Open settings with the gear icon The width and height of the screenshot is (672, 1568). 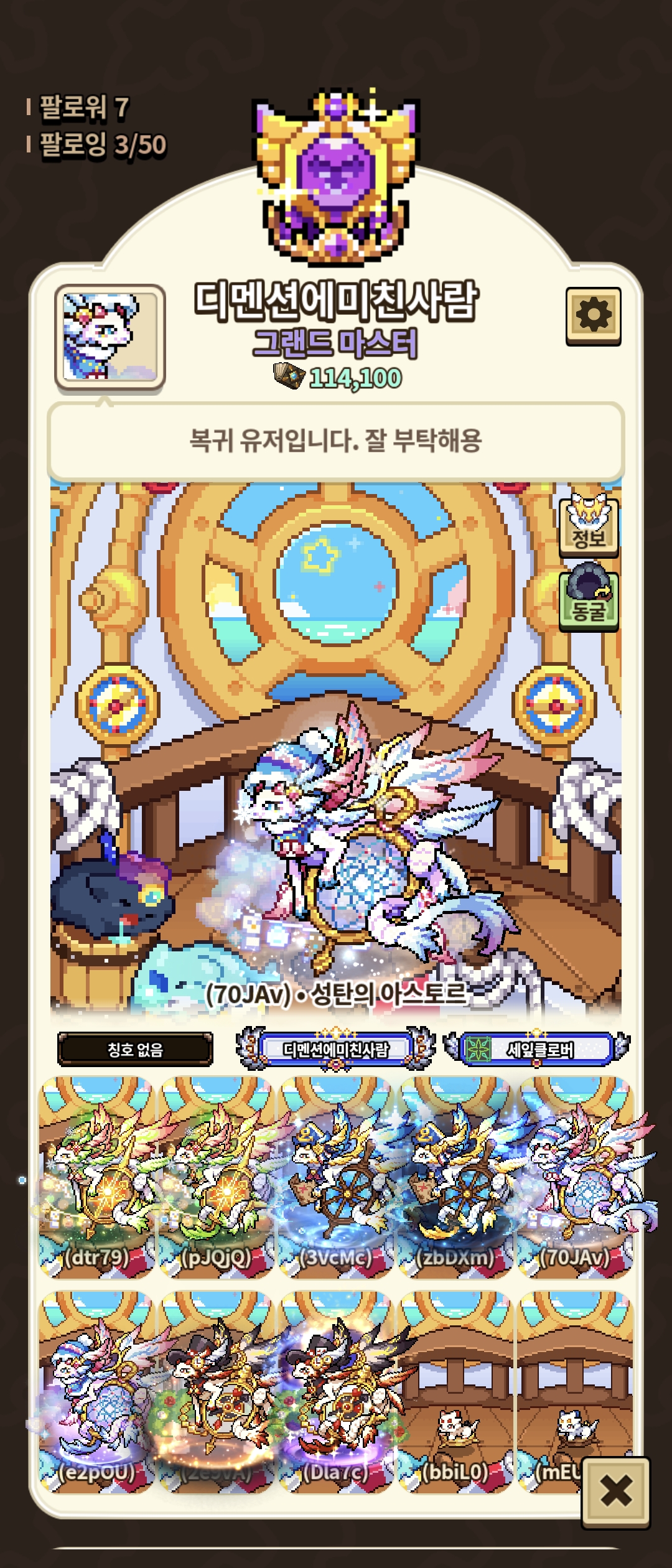(x=593, y=315)
